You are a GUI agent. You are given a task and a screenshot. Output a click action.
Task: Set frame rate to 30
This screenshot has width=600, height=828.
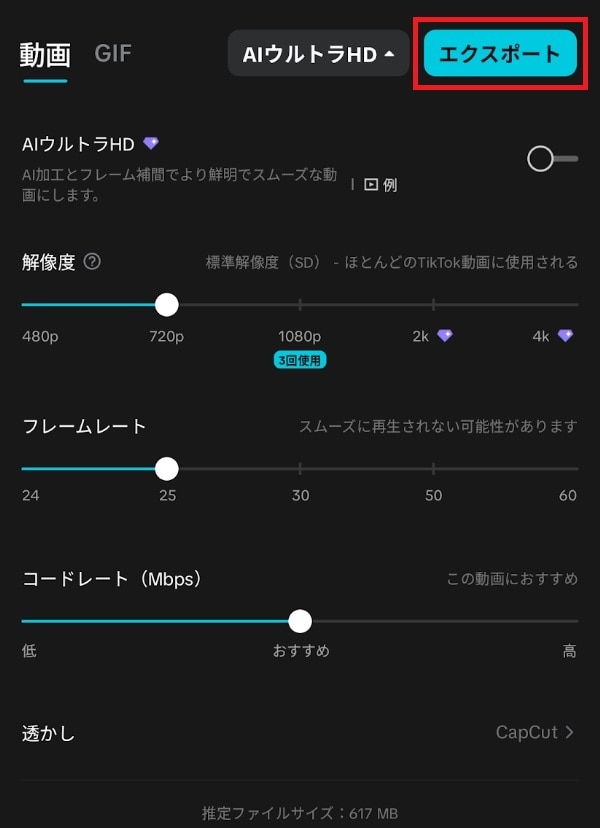tap(300, 468)
